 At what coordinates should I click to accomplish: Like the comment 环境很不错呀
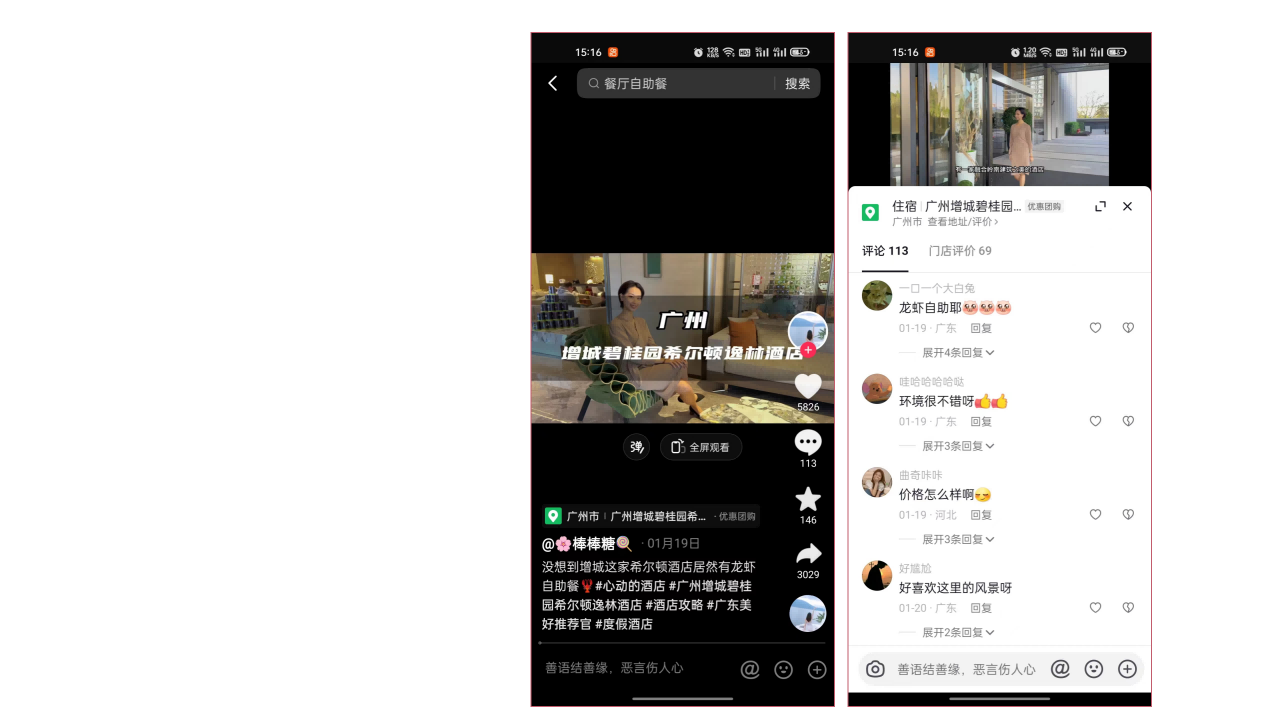coord(1095,421)
